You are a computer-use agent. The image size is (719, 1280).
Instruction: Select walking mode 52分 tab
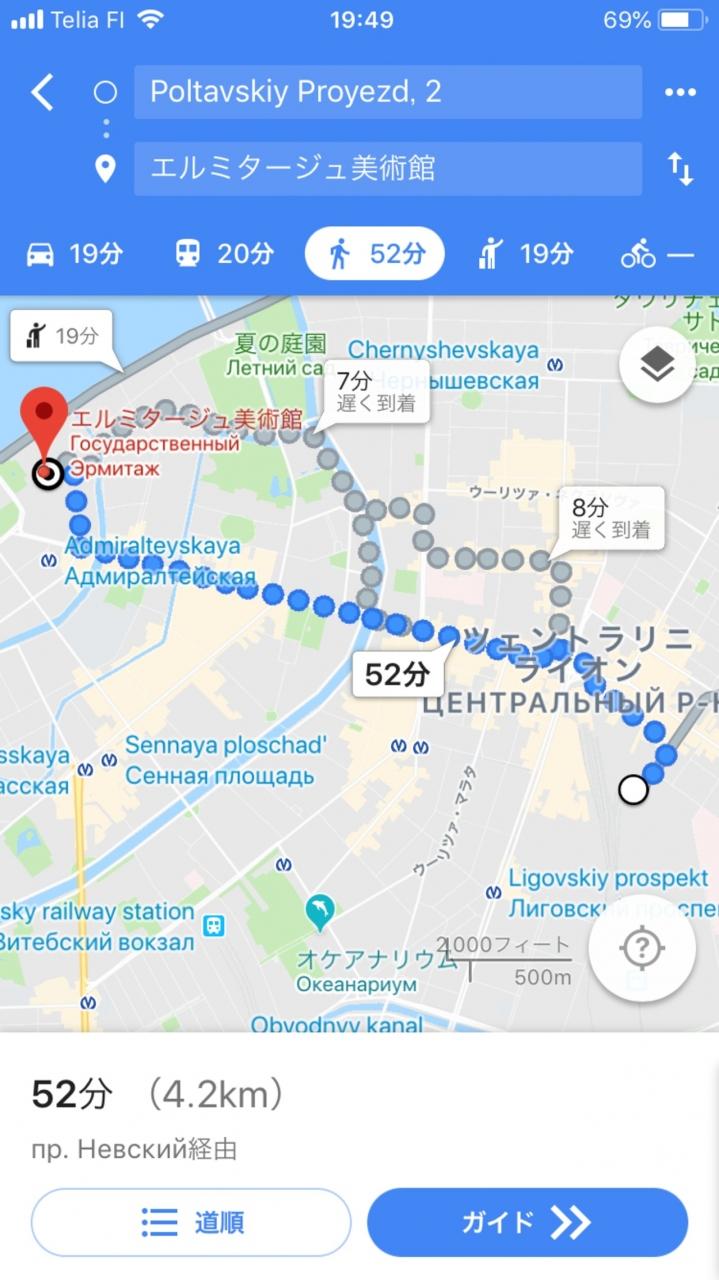(374, 254)
